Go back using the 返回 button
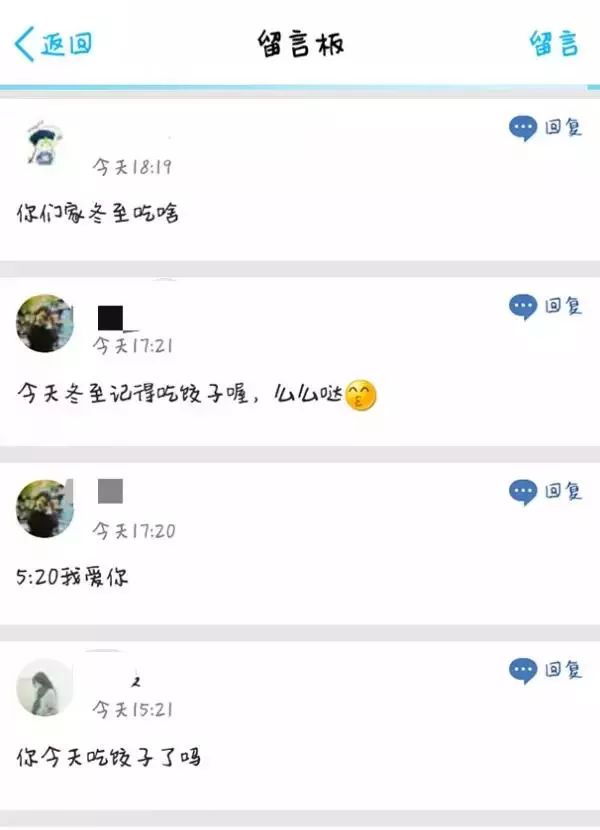The height and width of the screenshot is (830, 600). tap(53, 44)
